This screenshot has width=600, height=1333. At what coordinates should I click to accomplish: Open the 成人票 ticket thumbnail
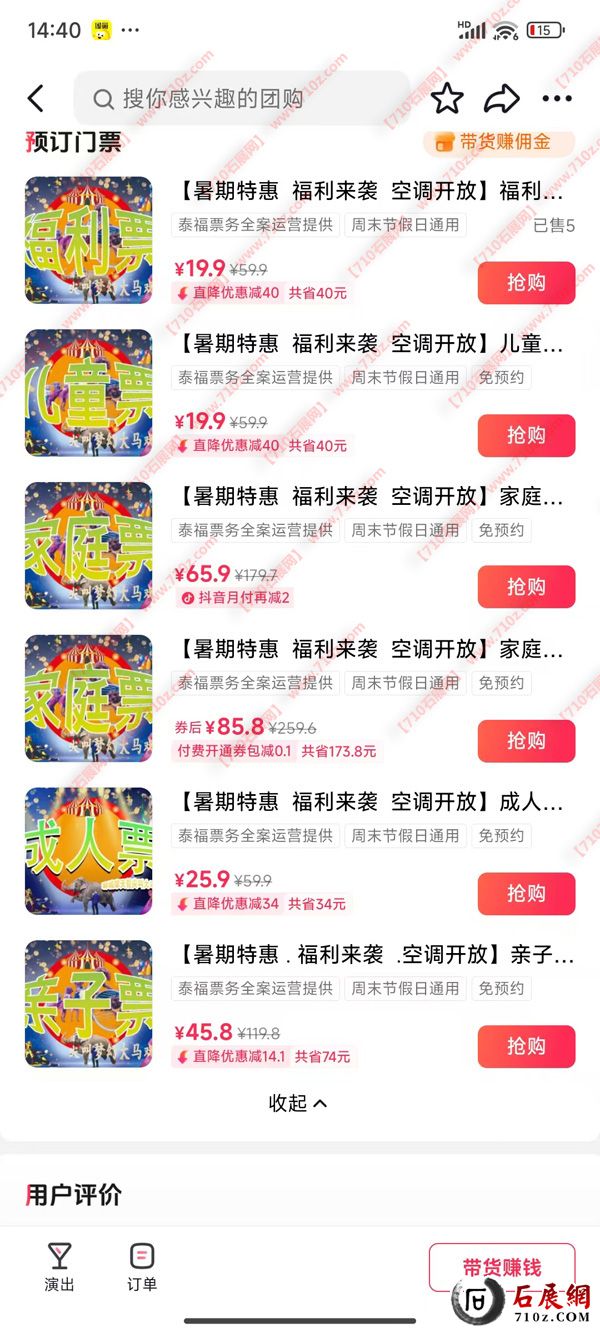[x=89, y=851]
